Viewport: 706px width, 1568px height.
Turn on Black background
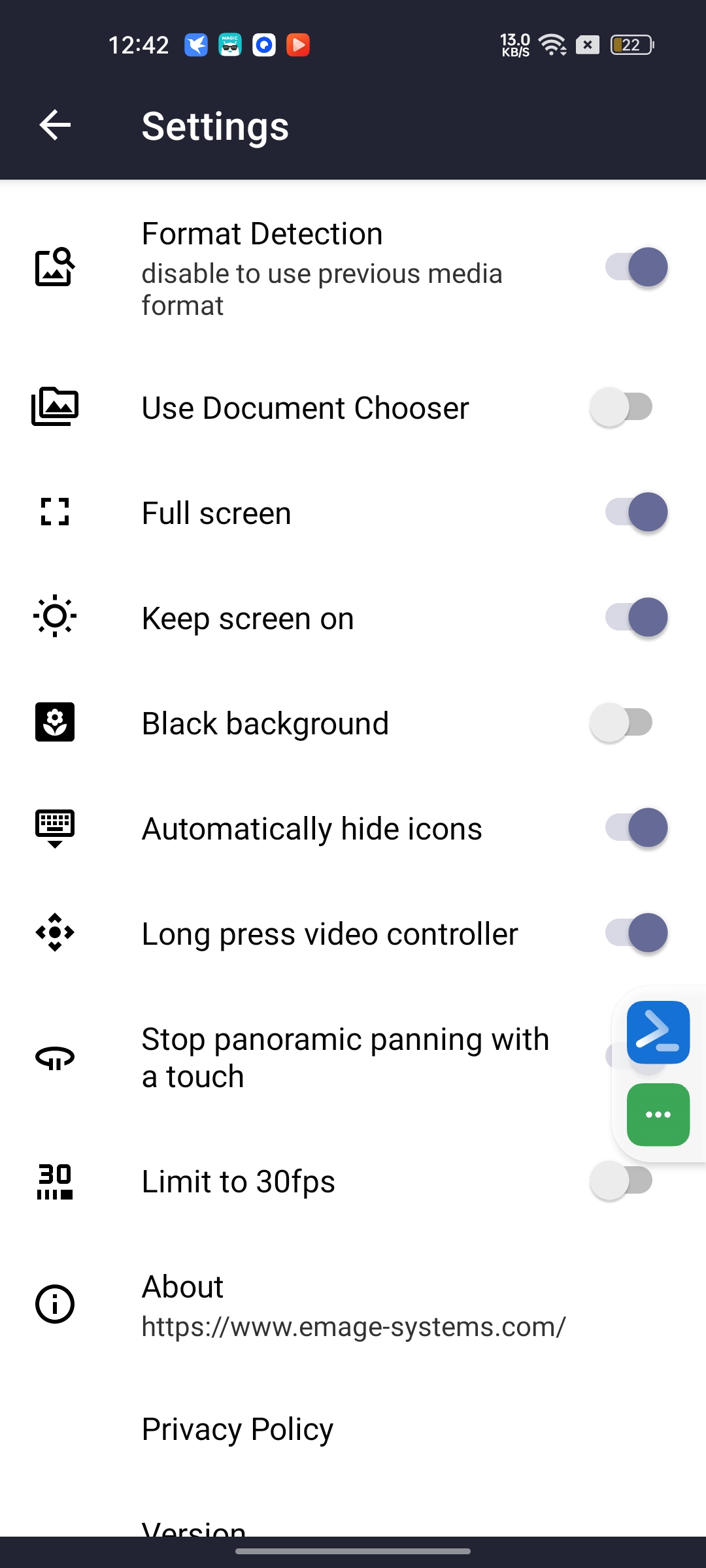(621, 723)
